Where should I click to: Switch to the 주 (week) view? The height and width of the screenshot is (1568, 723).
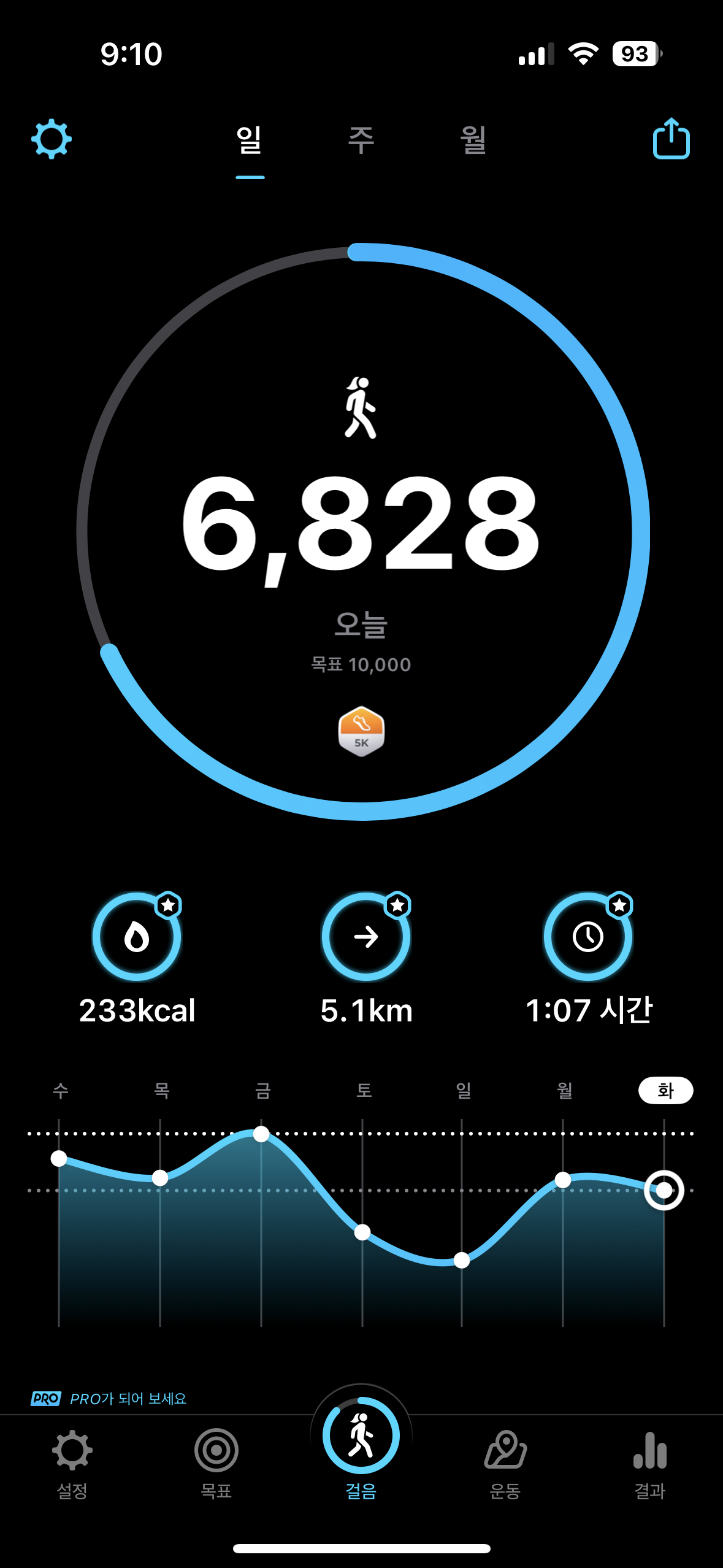coord(361,140)
